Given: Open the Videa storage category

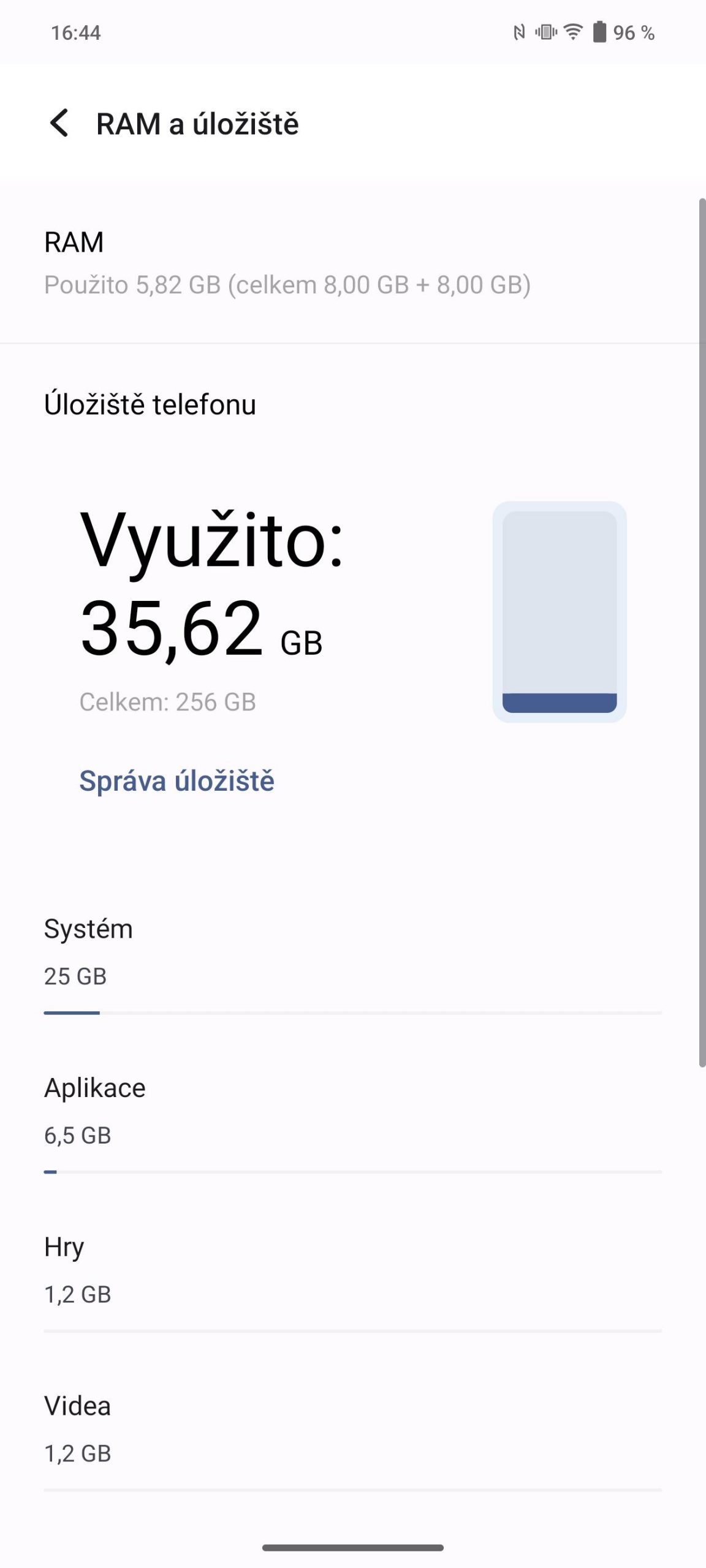Looking at the screenshot, I should [352, 1438].
